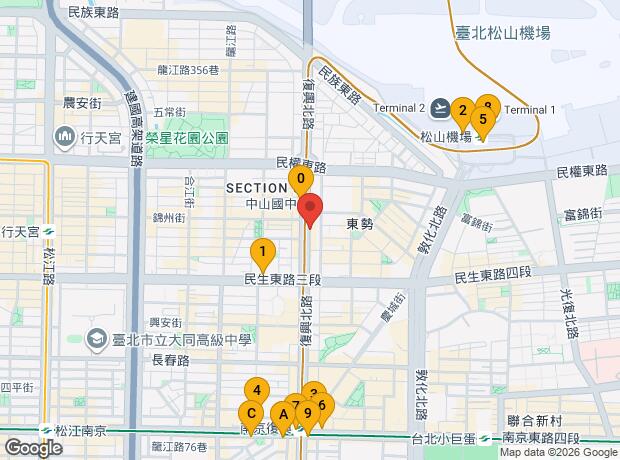
Task: Open the Songshan Airport plane icon
Action: pos(440,108)
